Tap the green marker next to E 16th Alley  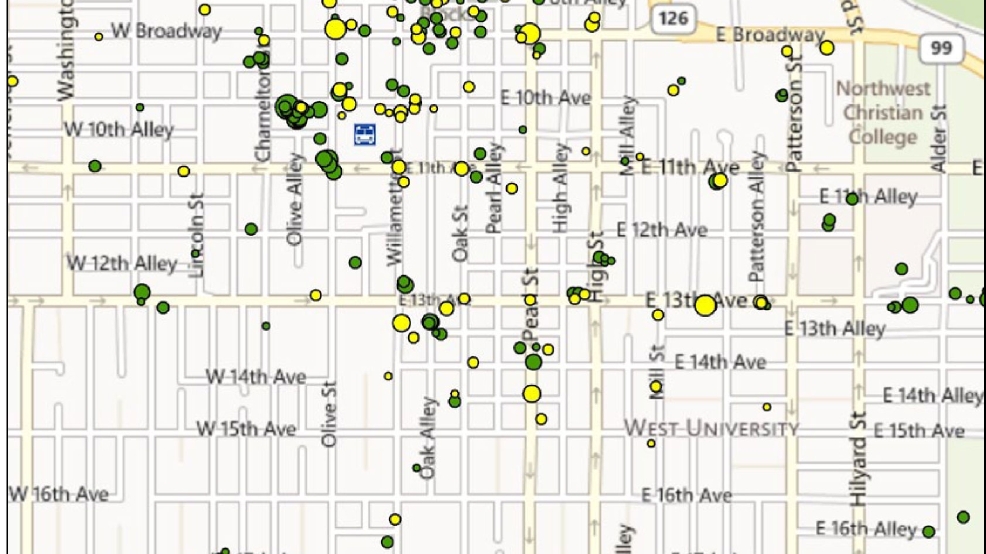(929, 532)
